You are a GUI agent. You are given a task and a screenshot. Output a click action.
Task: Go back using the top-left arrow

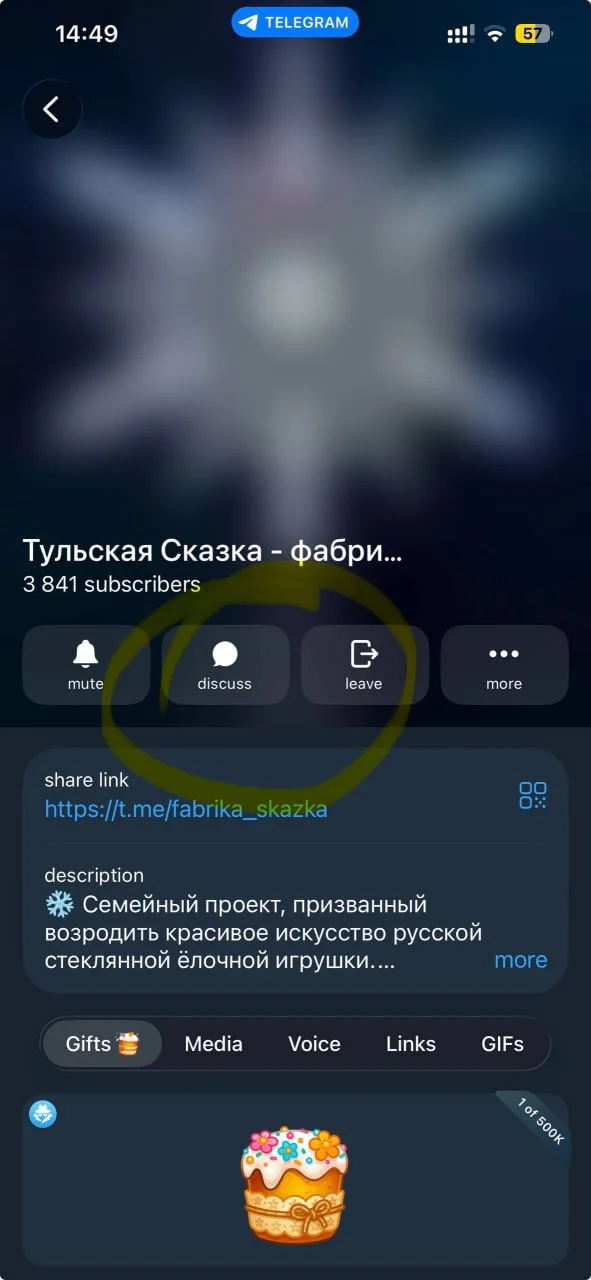(x=51, y=109)
